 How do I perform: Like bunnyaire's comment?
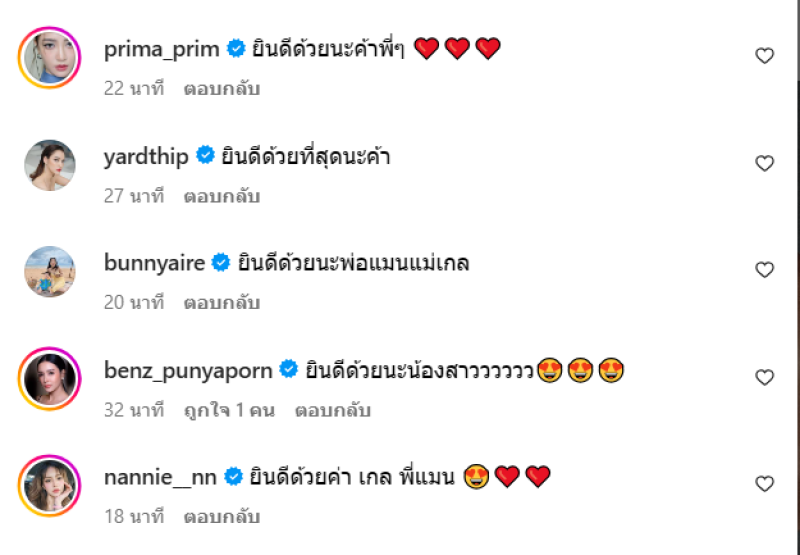pyautogui.click(x=764, y=270)
